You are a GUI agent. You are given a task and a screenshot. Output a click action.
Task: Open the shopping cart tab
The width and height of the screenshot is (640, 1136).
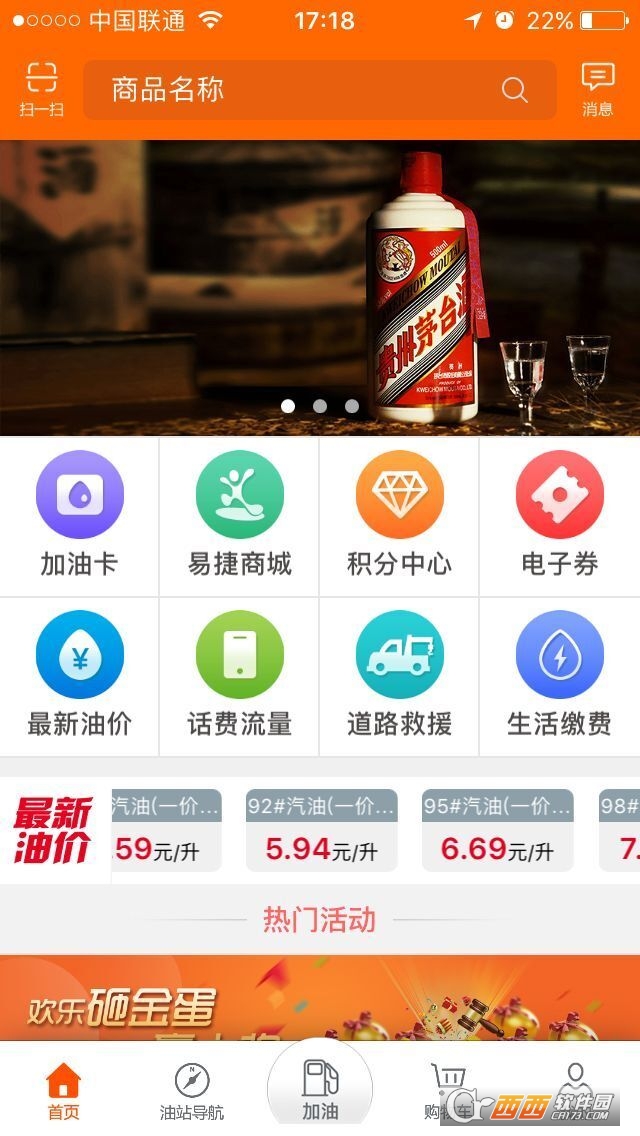click(448, 1090)
